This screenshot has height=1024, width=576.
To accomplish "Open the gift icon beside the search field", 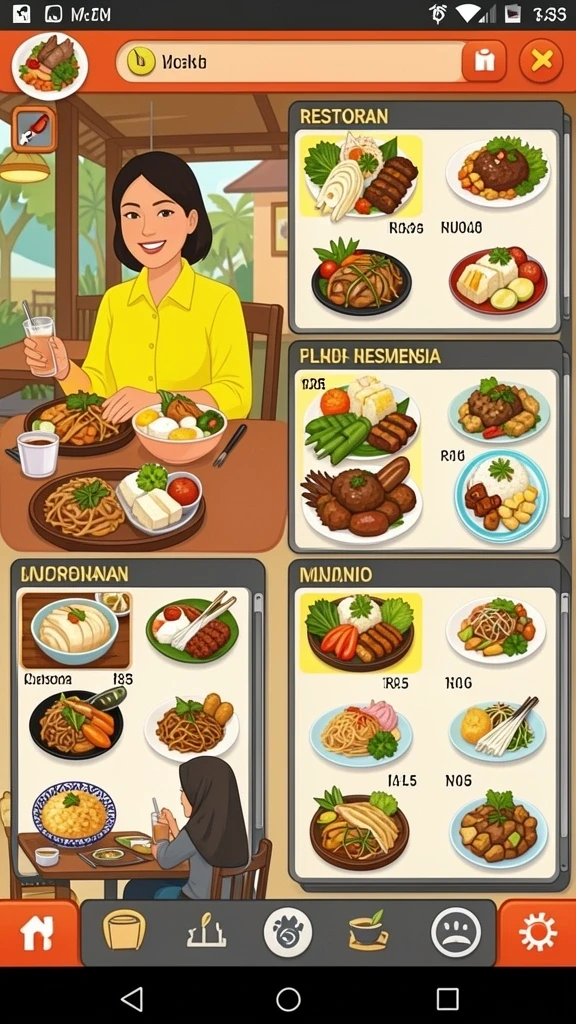I will point(484,61).
